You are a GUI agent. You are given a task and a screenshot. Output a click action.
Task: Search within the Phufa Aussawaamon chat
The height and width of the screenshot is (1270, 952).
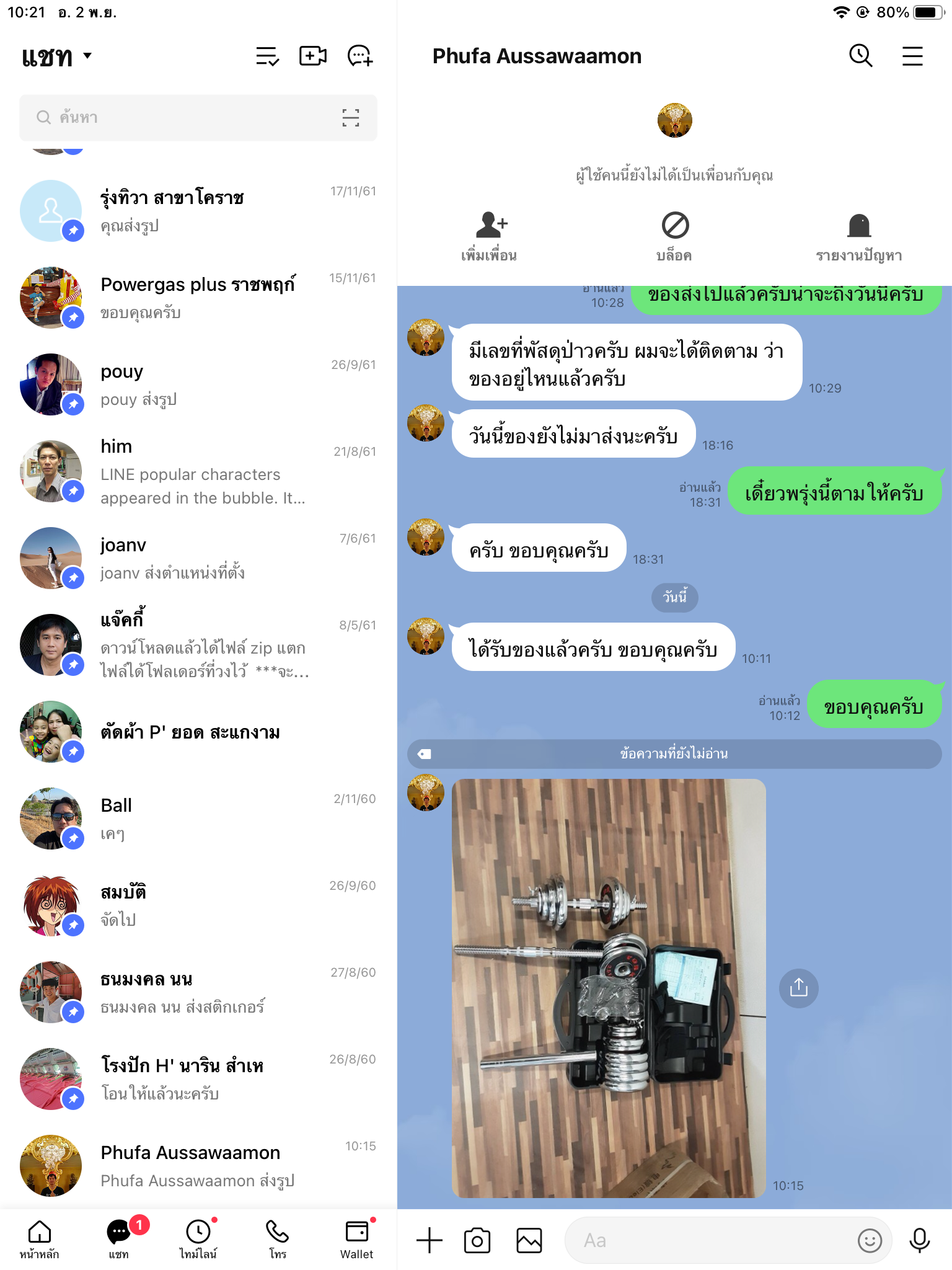pyautogui.click(x=860, y=56)
